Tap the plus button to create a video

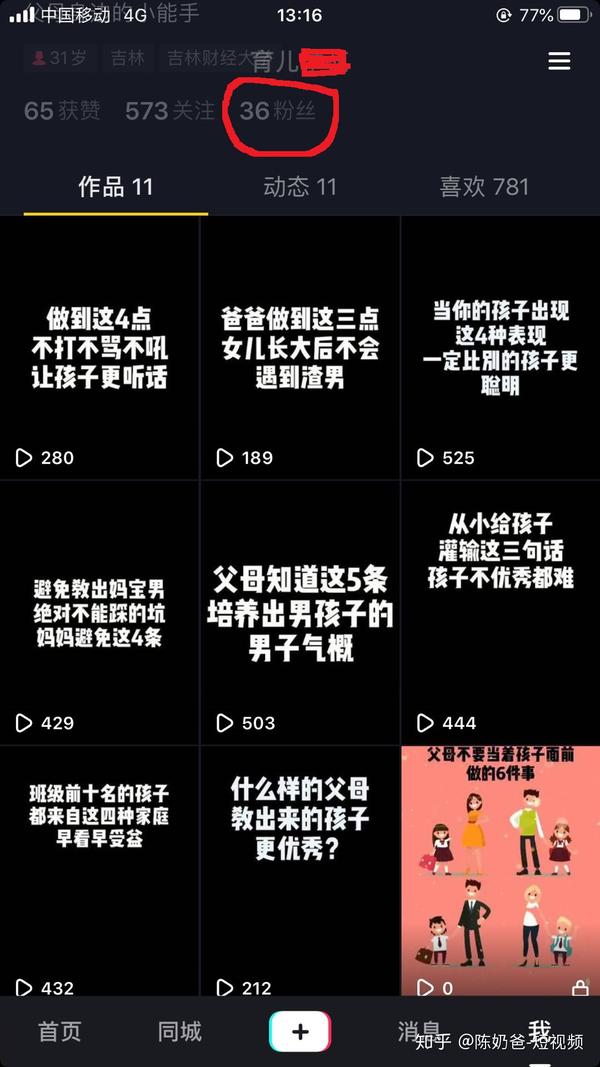(300, 1032)
